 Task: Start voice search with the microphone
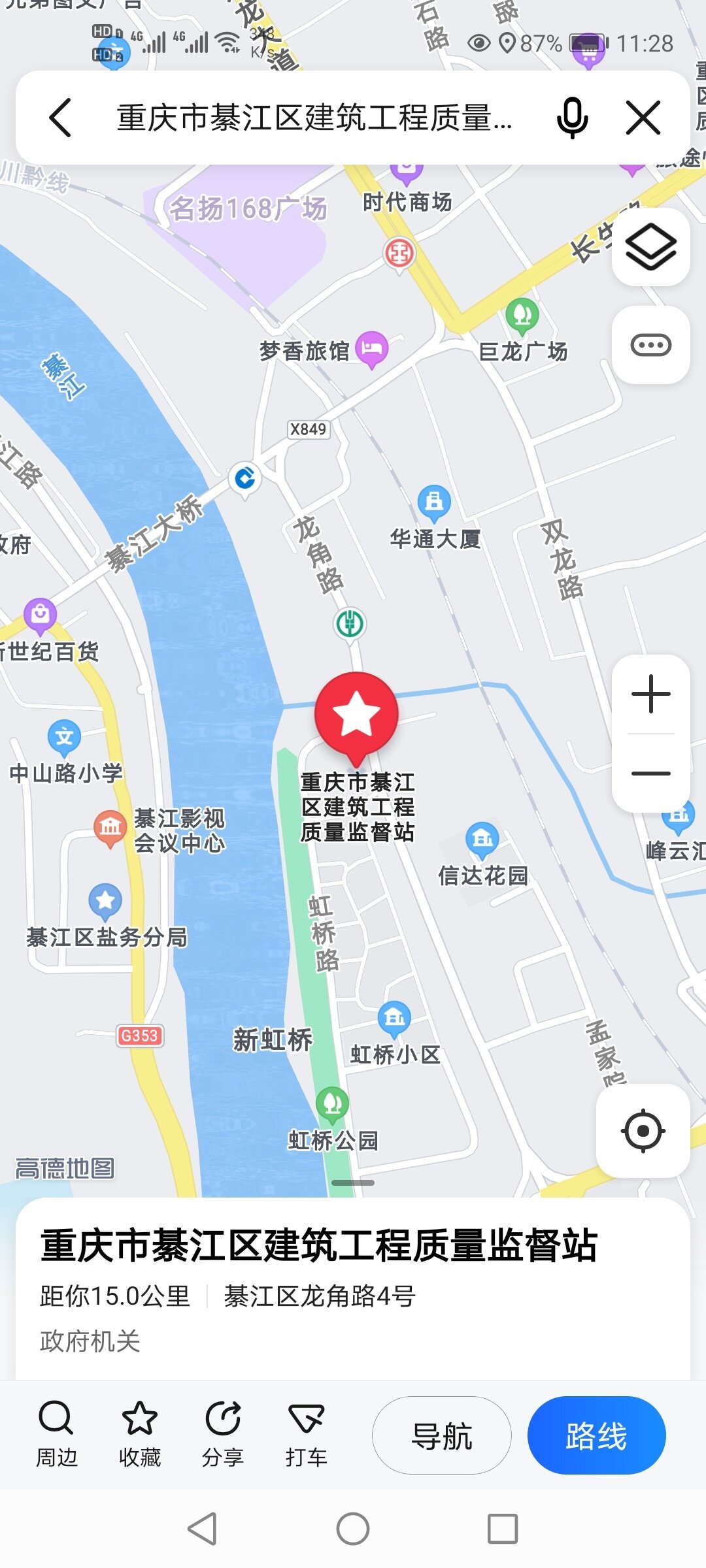572,118
